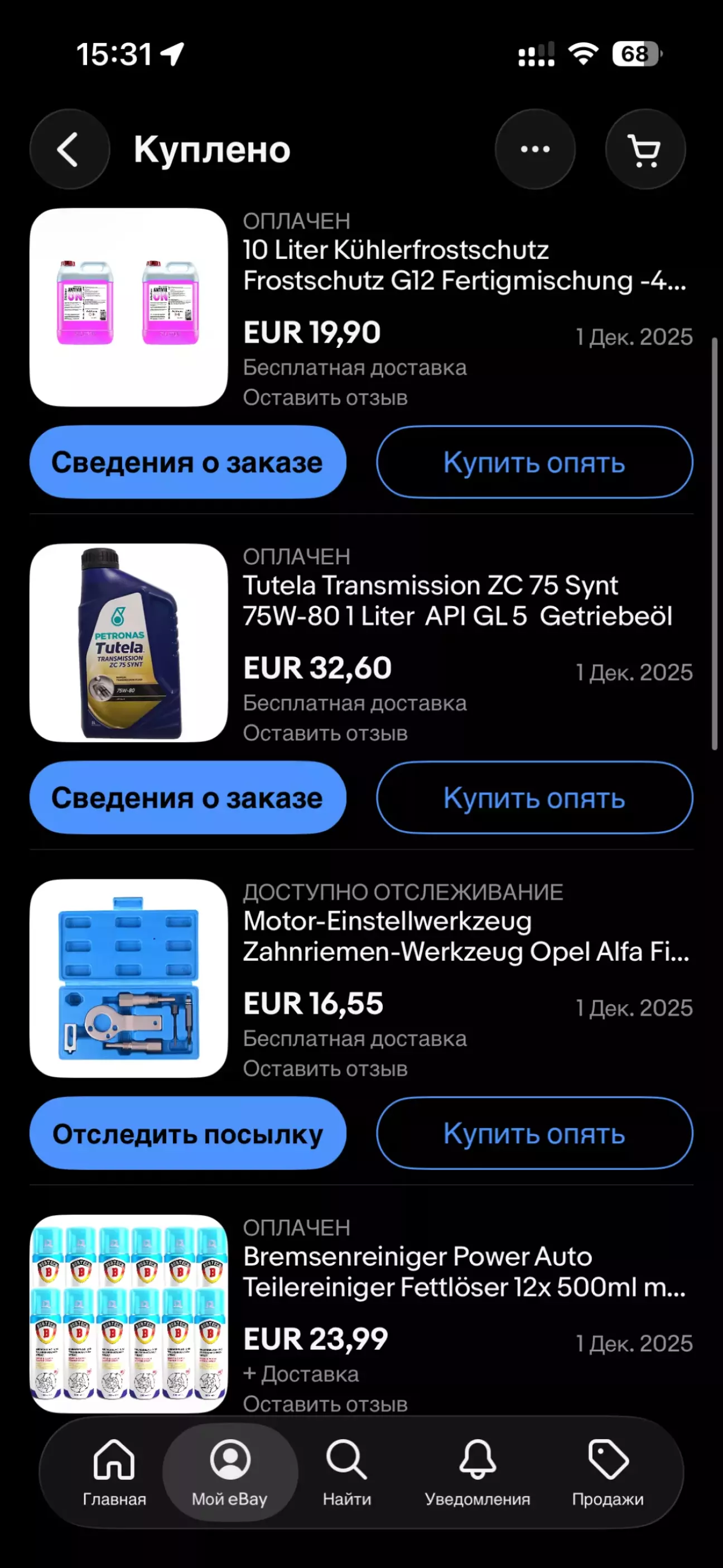
Task: Go back from the Куплено screen
Action: click(69, 149)
